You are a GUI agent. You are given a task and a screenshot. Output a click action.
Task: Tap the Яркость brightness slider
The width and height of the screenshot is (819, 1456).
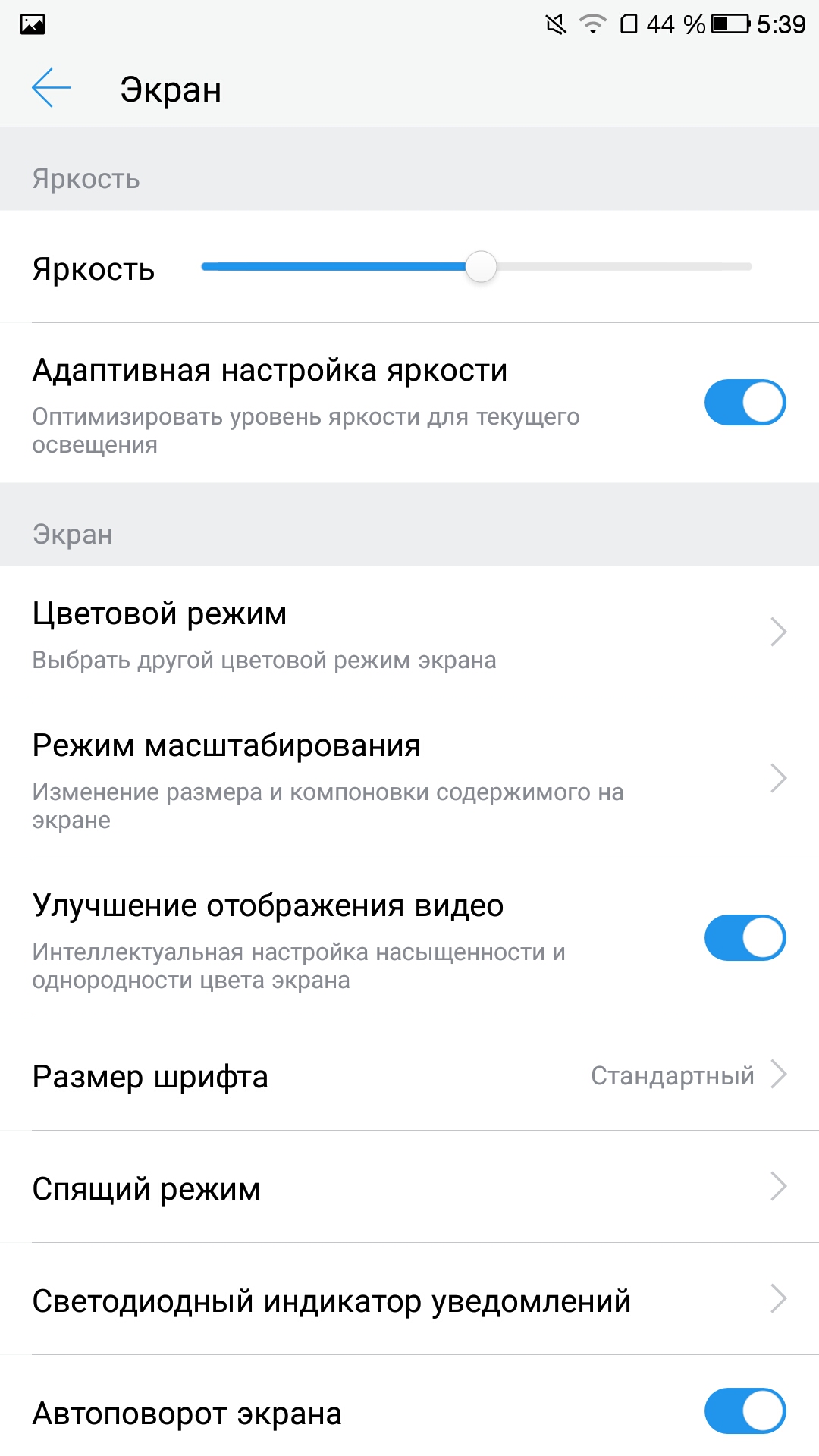tap(476, 267)
